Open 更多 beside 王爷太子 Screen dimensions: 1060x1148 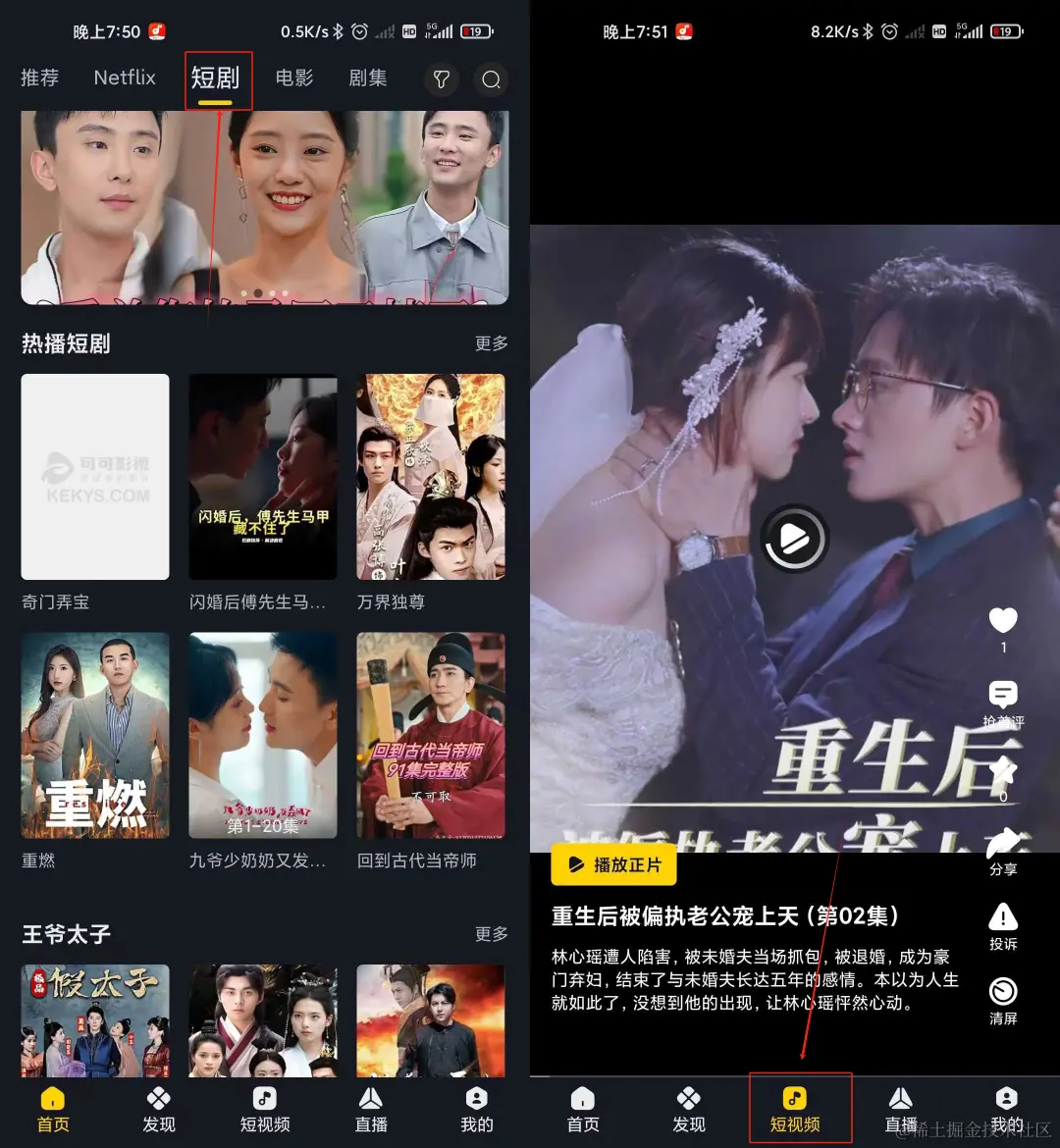point(491,934)
